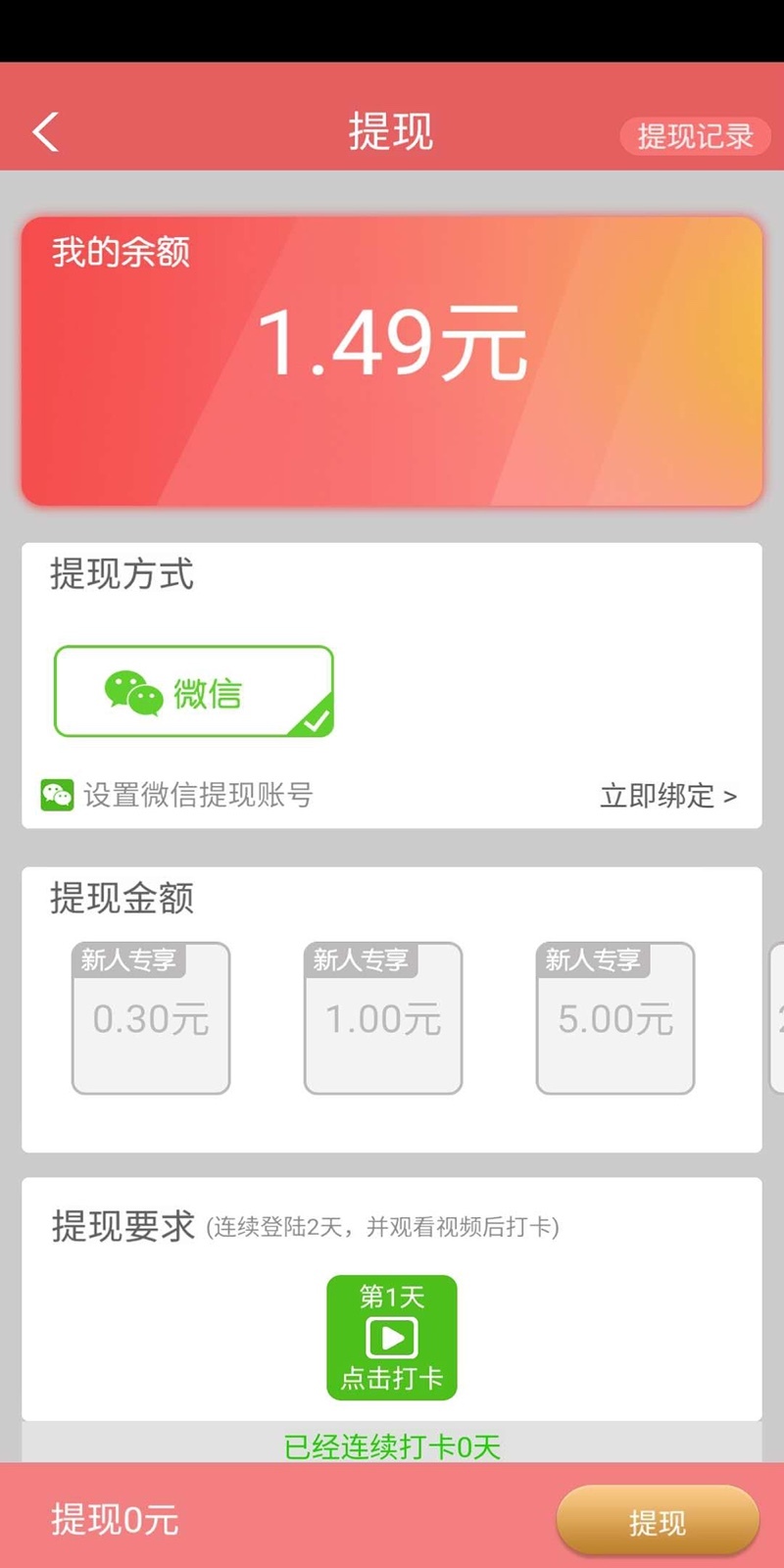
Task: Tap the 已经连续打卡0天 progress text
Action: [x=391, y=1447]
